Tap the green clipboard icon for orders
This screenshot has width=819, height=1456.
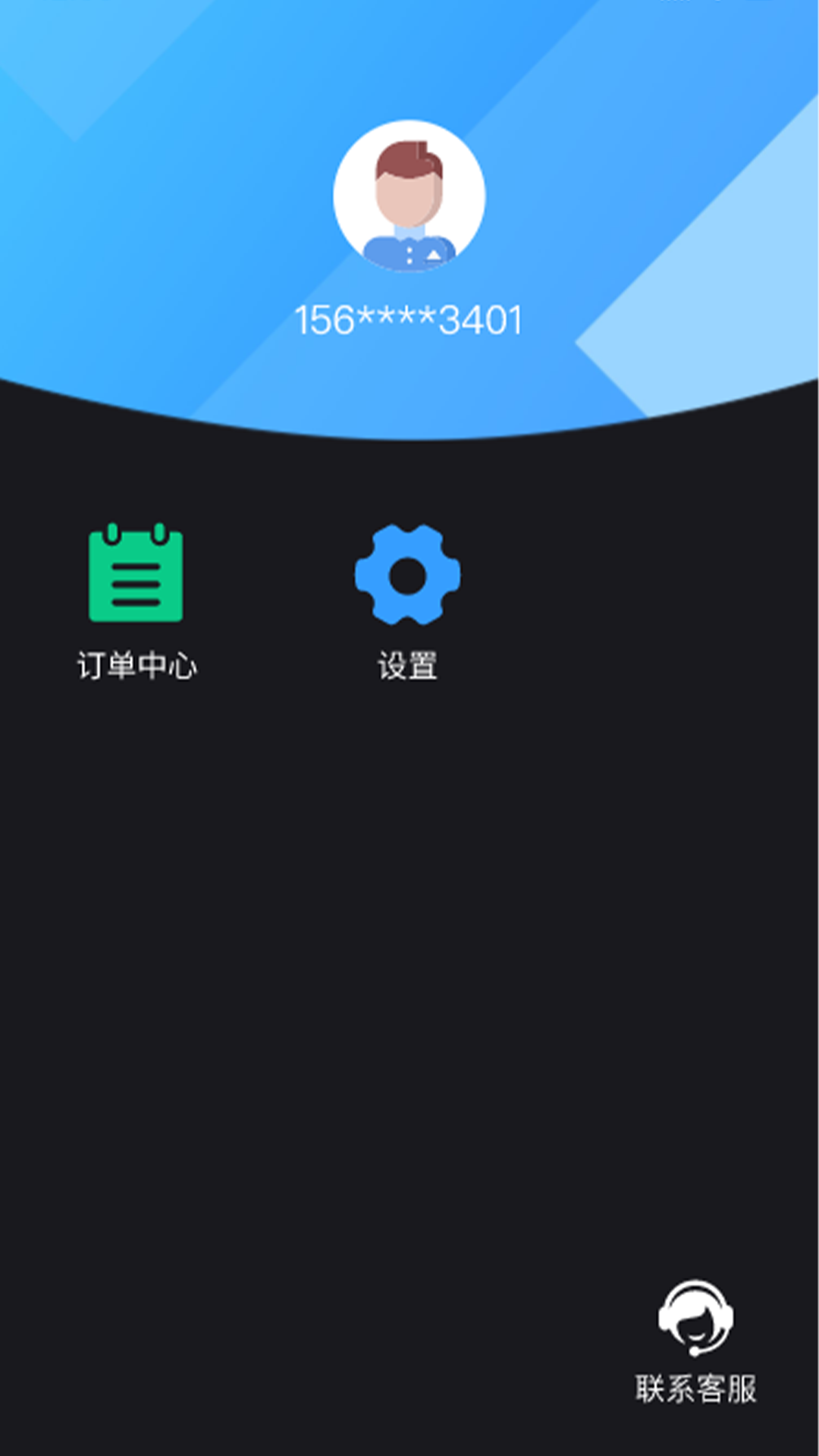(x=135, y=575)
